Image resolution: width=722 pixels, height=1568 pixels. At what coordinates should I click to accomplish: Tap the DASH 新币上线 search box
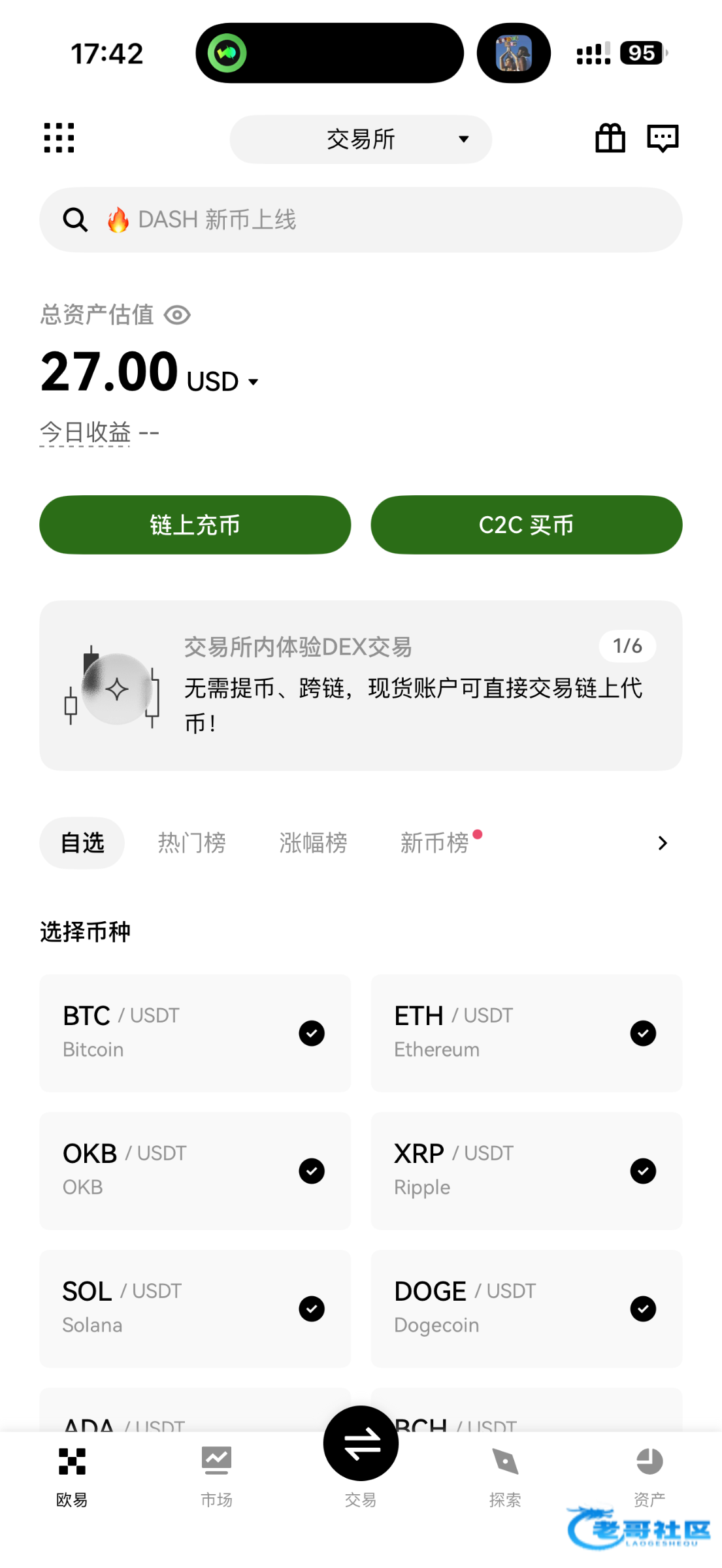361,220
